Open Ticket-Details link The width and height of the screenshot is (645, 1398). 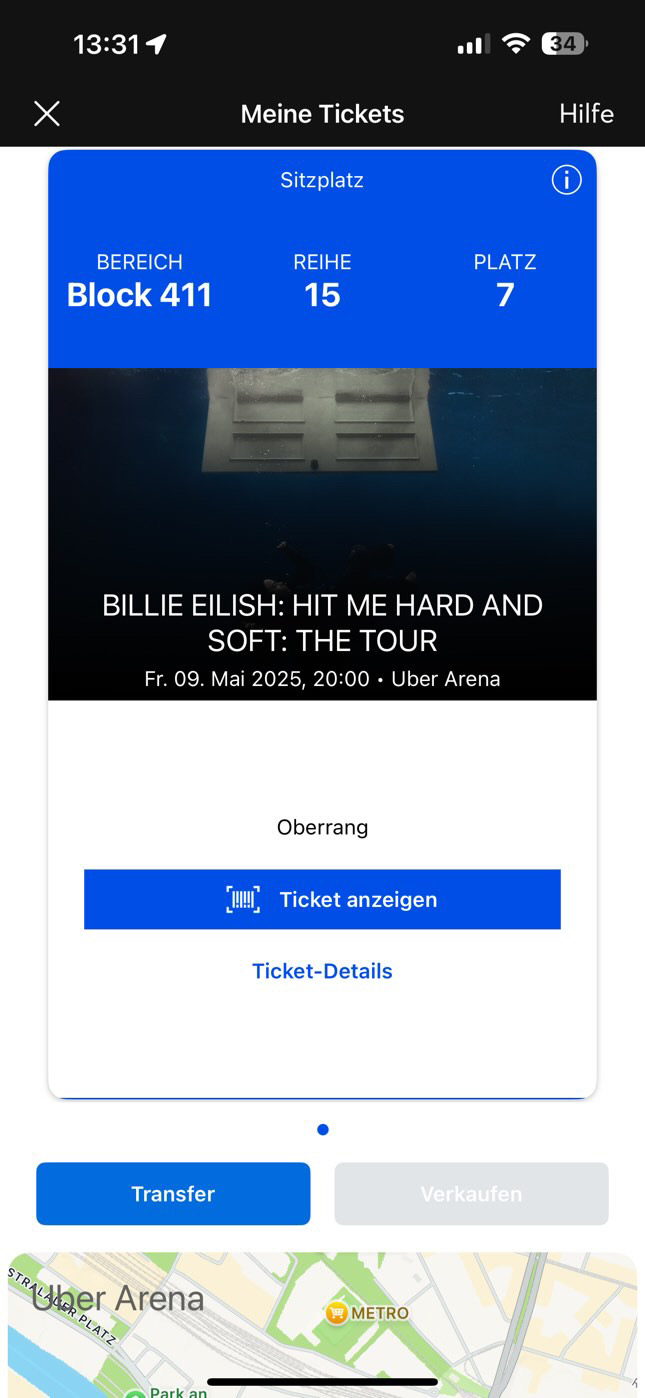click(322, 971)
